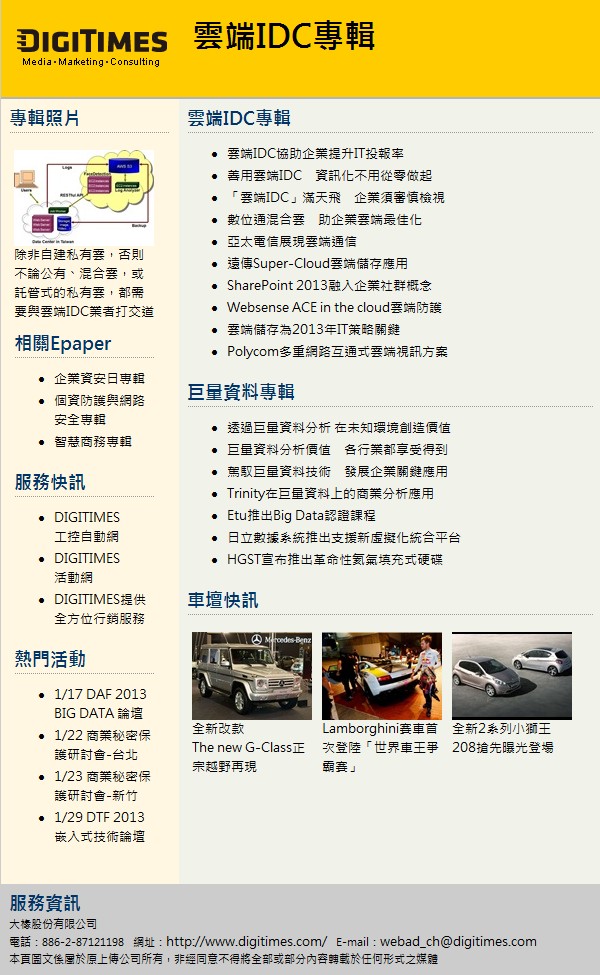The height and width of the screenshot is (975, 600).
Task: Visit DIGITIMES 工控自動網
Action: coord(87,527)
